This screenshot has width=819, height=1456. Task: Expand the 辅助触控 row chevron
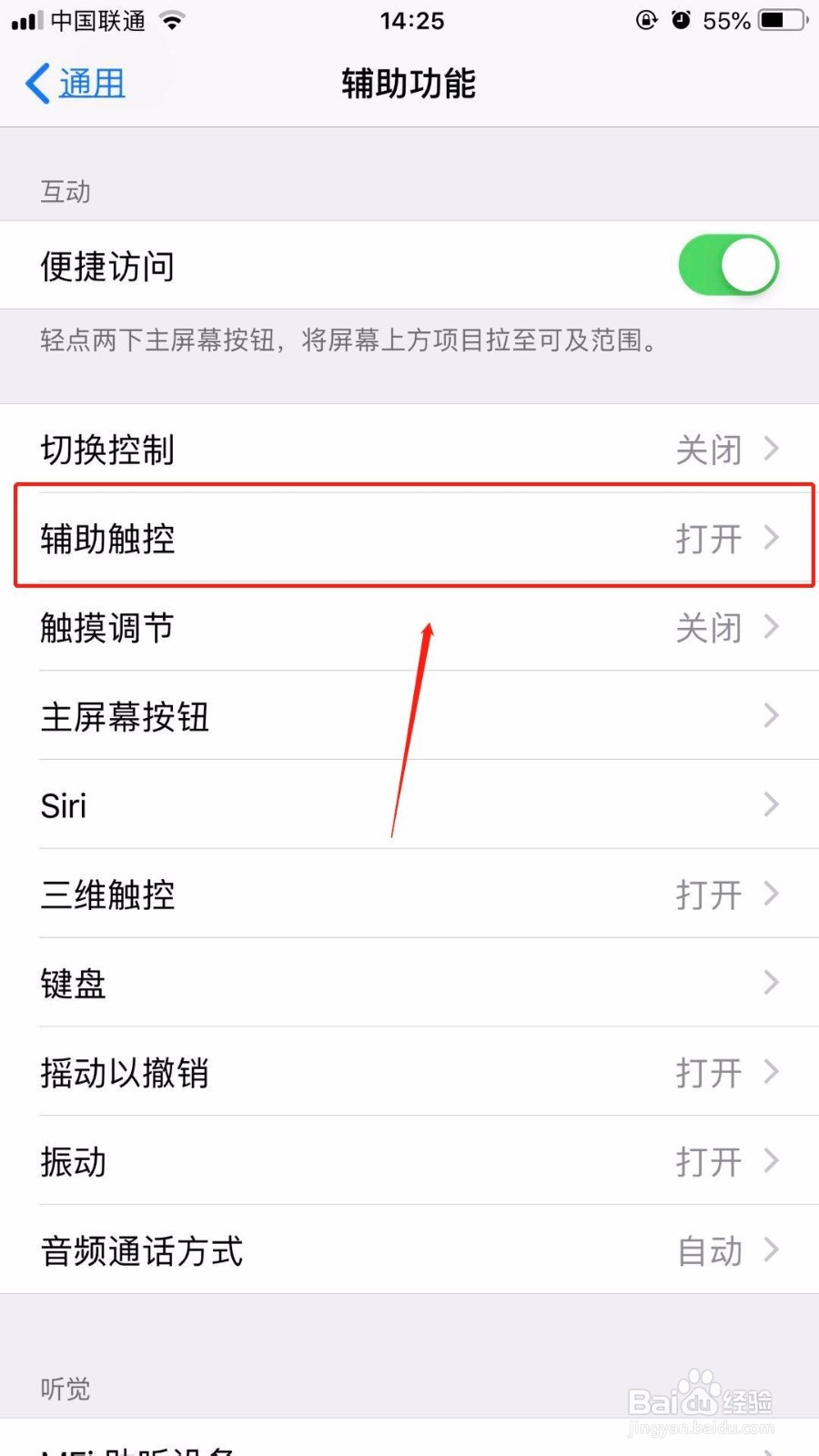pyautogui.click(x=772, y=539)
